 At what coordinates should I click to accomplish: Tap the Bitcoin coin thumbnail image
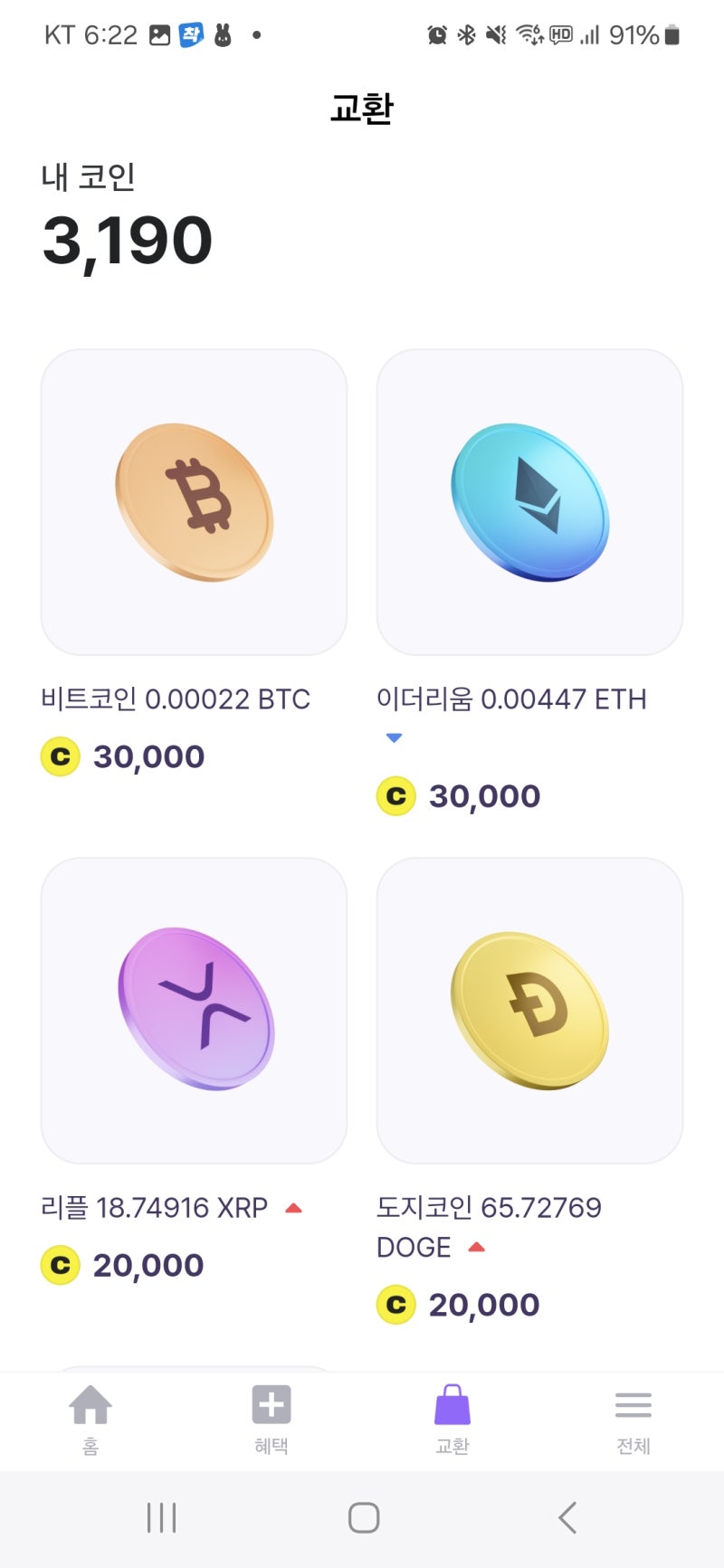coord(194,504)
